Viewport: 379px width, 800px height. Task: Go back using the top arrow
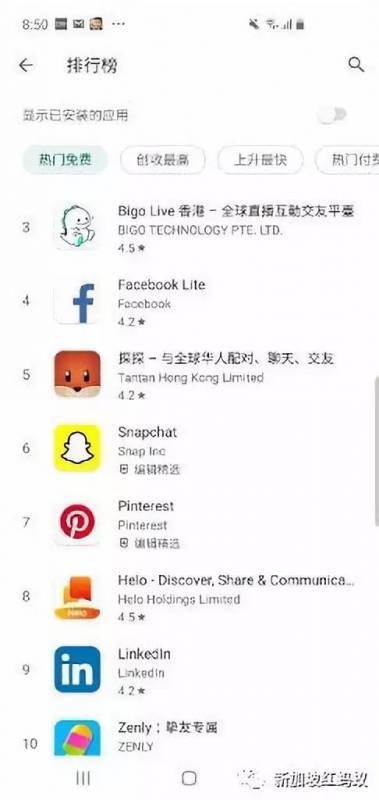26,65
